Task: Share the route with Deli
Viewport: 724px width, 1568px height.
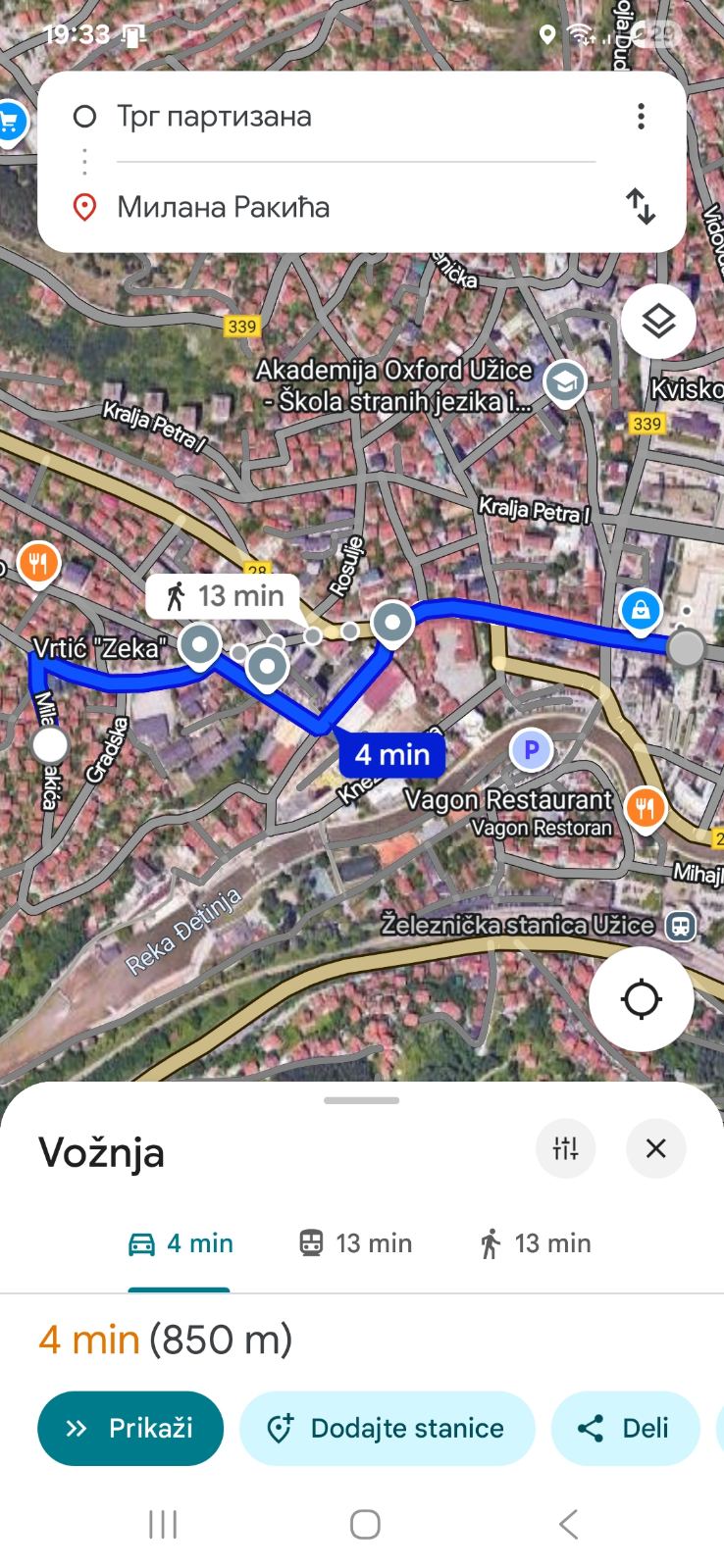Action: [x=626, y=1428]
